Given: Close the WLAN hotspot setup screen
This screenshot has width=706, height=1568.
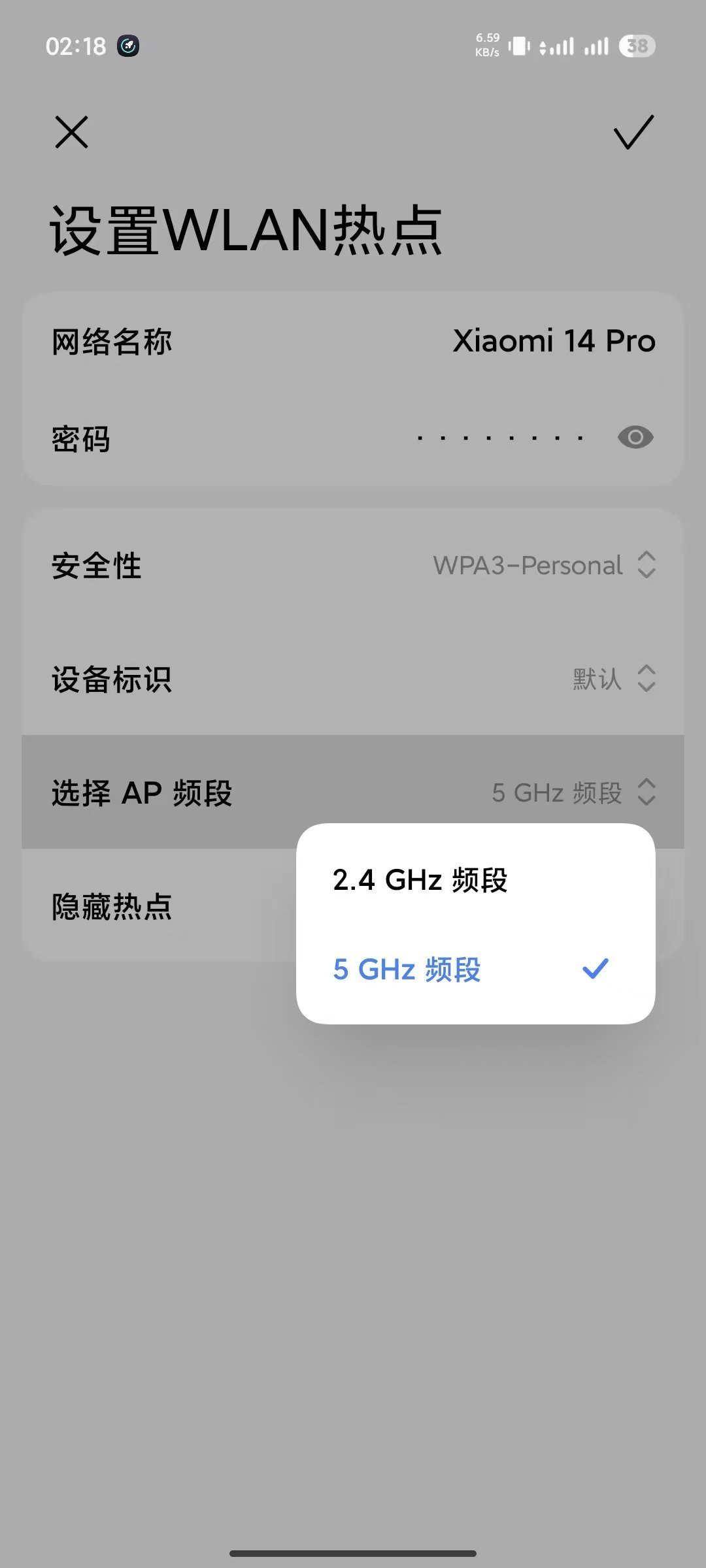Looking at the screenshot, I should (71, 133).
